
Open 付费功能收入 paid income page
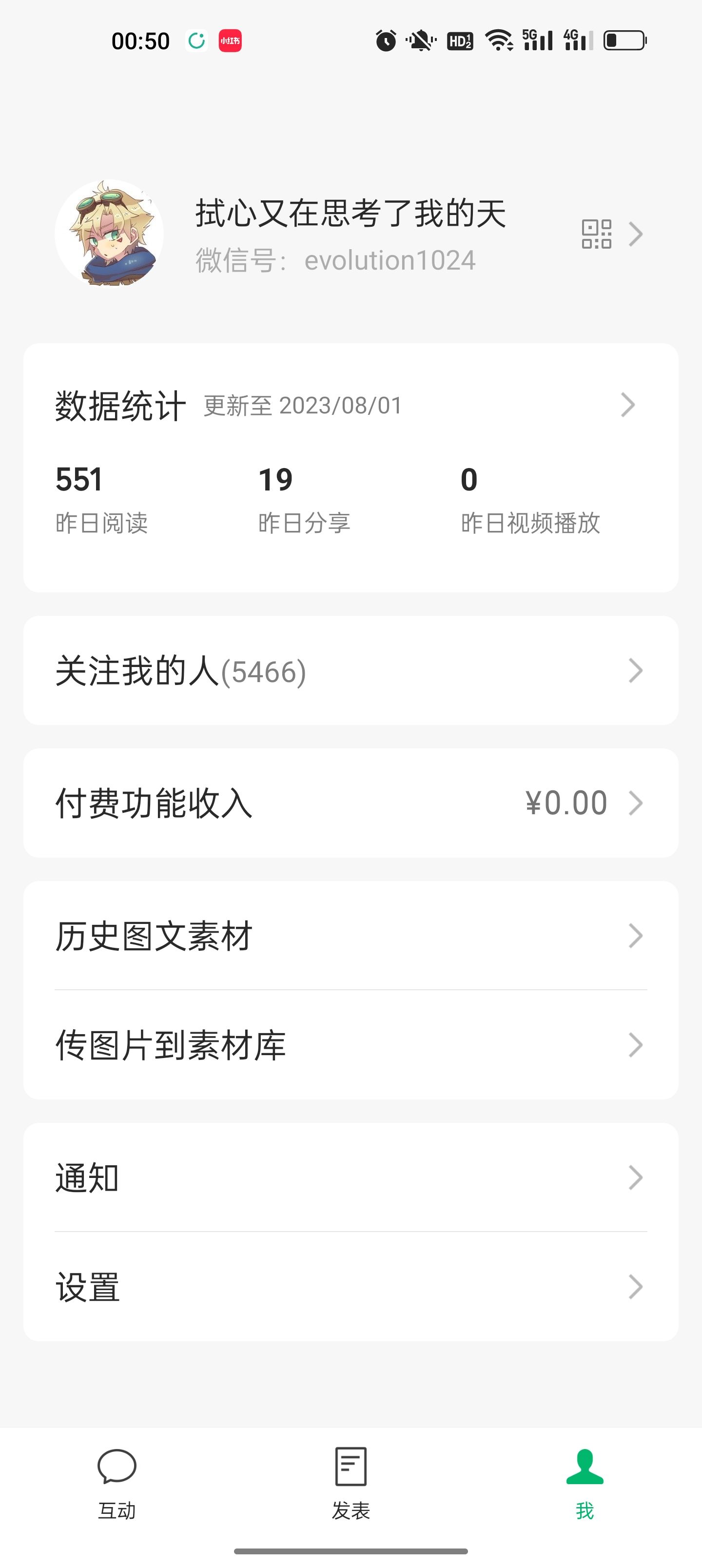[350, 803]
